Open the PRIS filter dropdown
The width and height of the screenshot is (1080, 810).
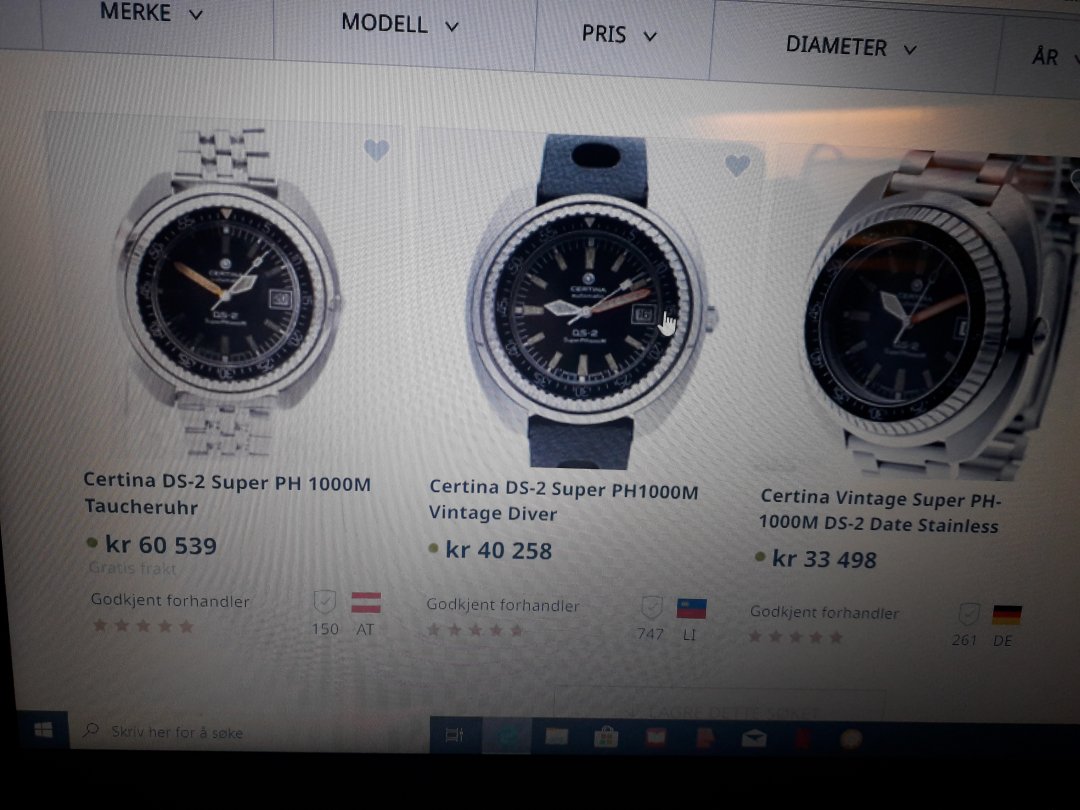point(619,35)
